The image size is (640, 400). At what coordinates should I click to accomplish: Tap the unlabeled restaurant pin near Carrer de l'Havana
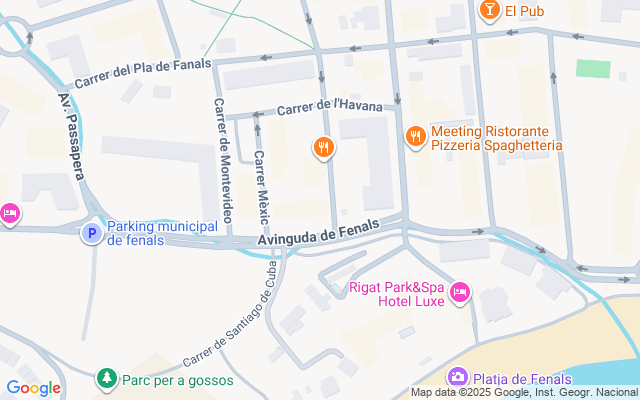323,148
